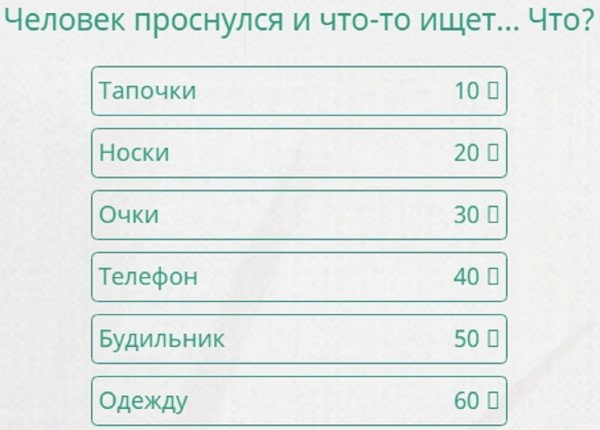This screenshot has height=430, width=600.
Task: Select the answer Тапочки
Action: [x=298, y=91]
